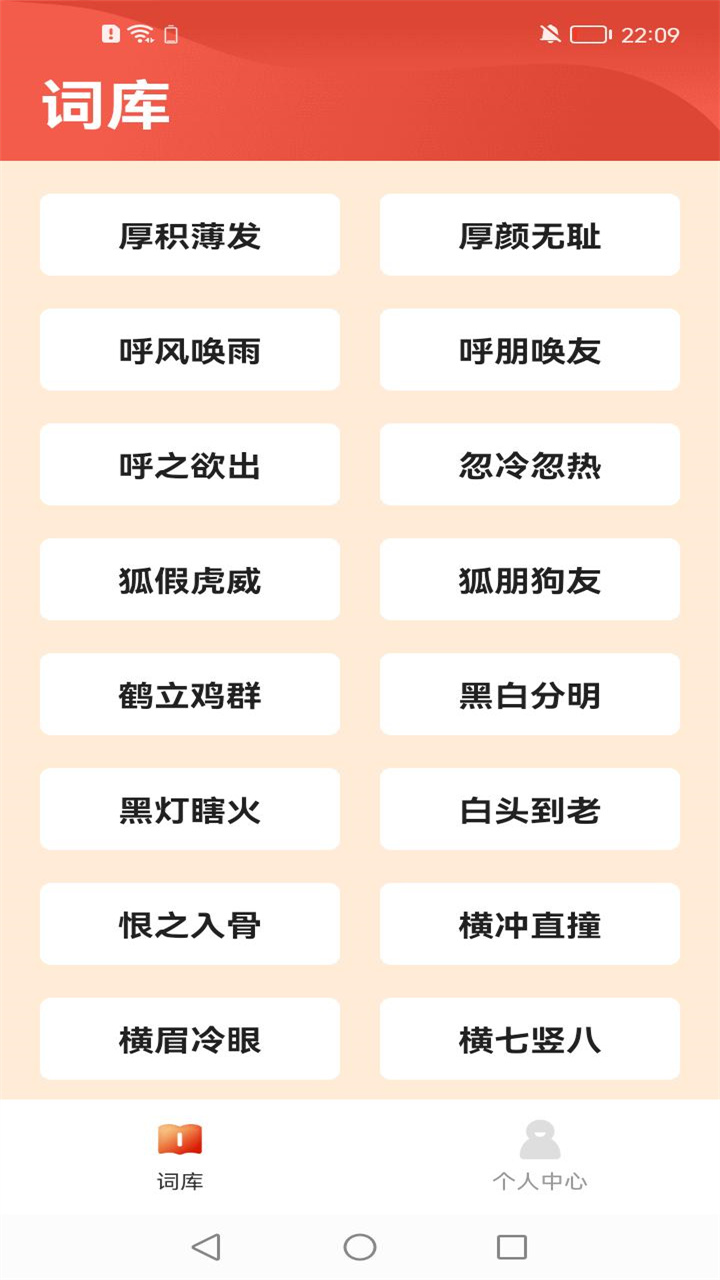Open the 忽冷忽热 entry

click(x=530, y=465)
